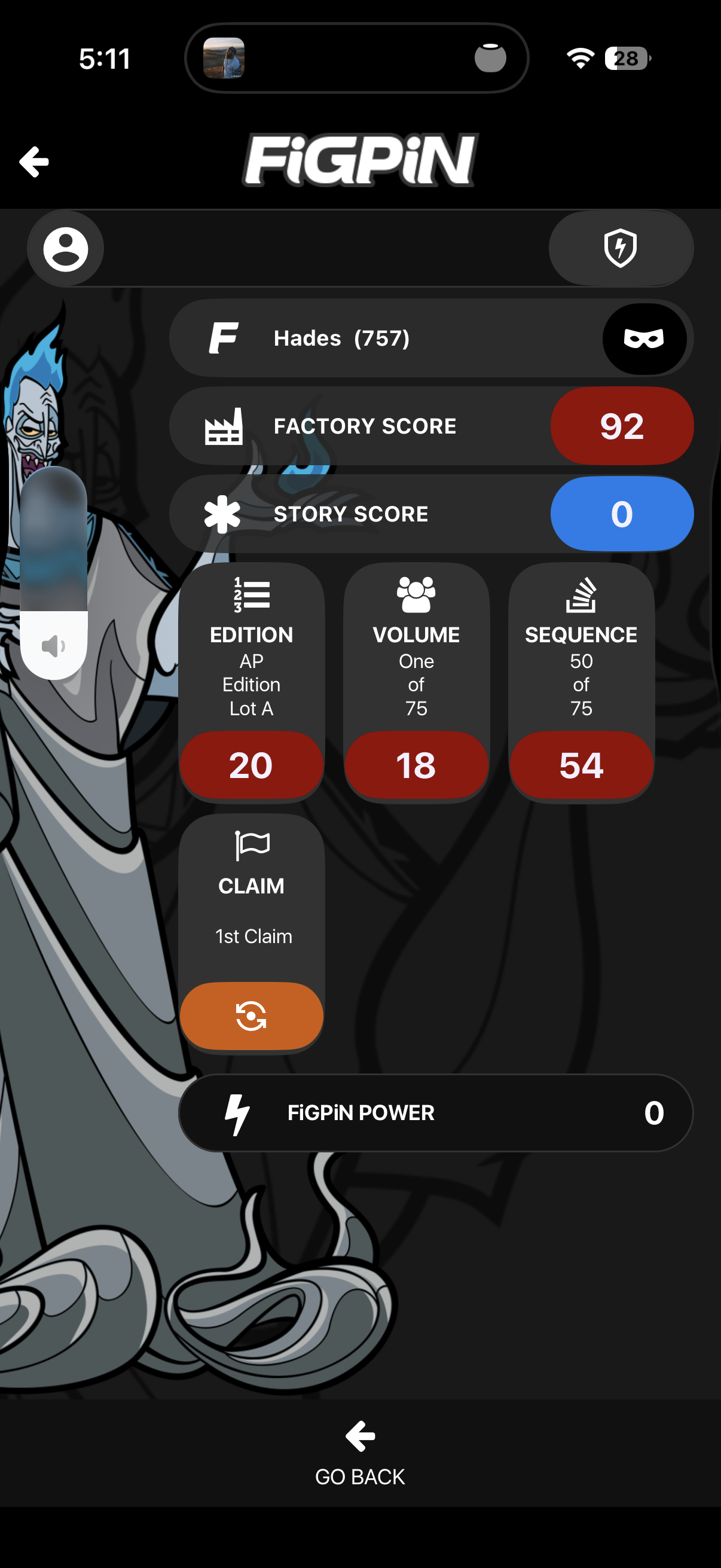Tap the mask icon next to Hades
Image resolution: width=721 pixels, height=1568 pixels.
(x=644, y=338)
